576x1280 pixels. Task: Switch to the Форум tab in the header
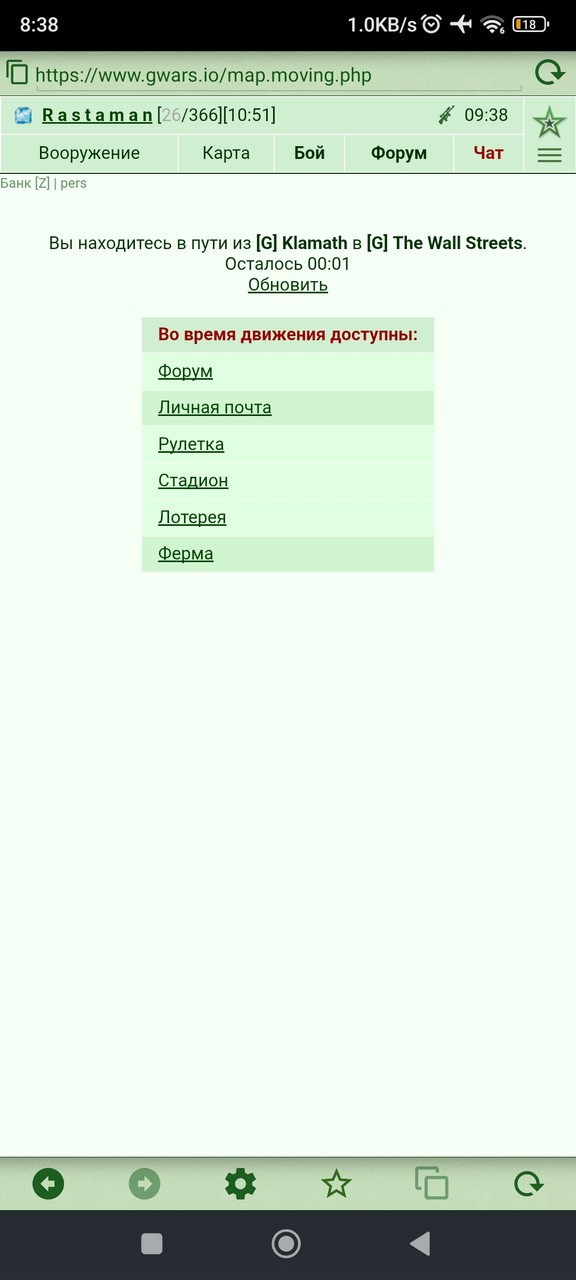(x=399, y=153)
